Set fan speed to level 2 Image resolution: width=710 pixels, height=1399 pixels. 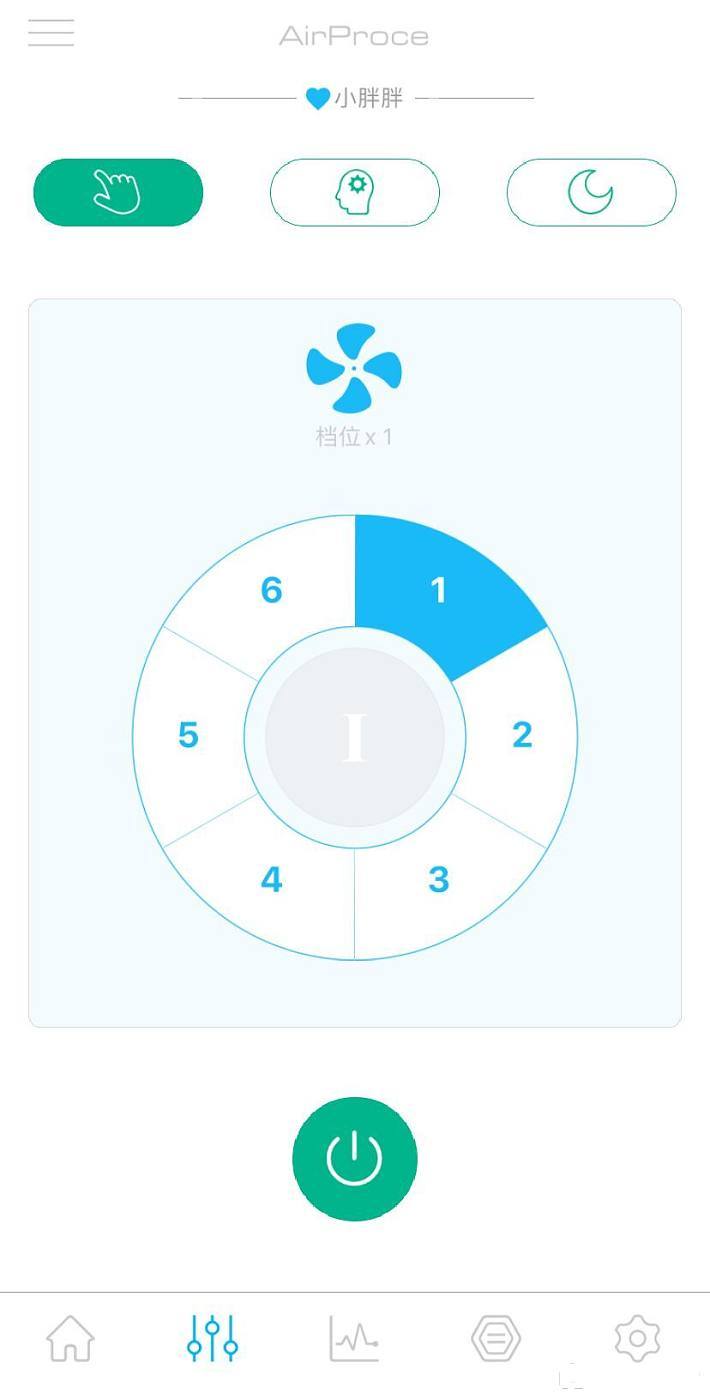click(x=521, y=736)
